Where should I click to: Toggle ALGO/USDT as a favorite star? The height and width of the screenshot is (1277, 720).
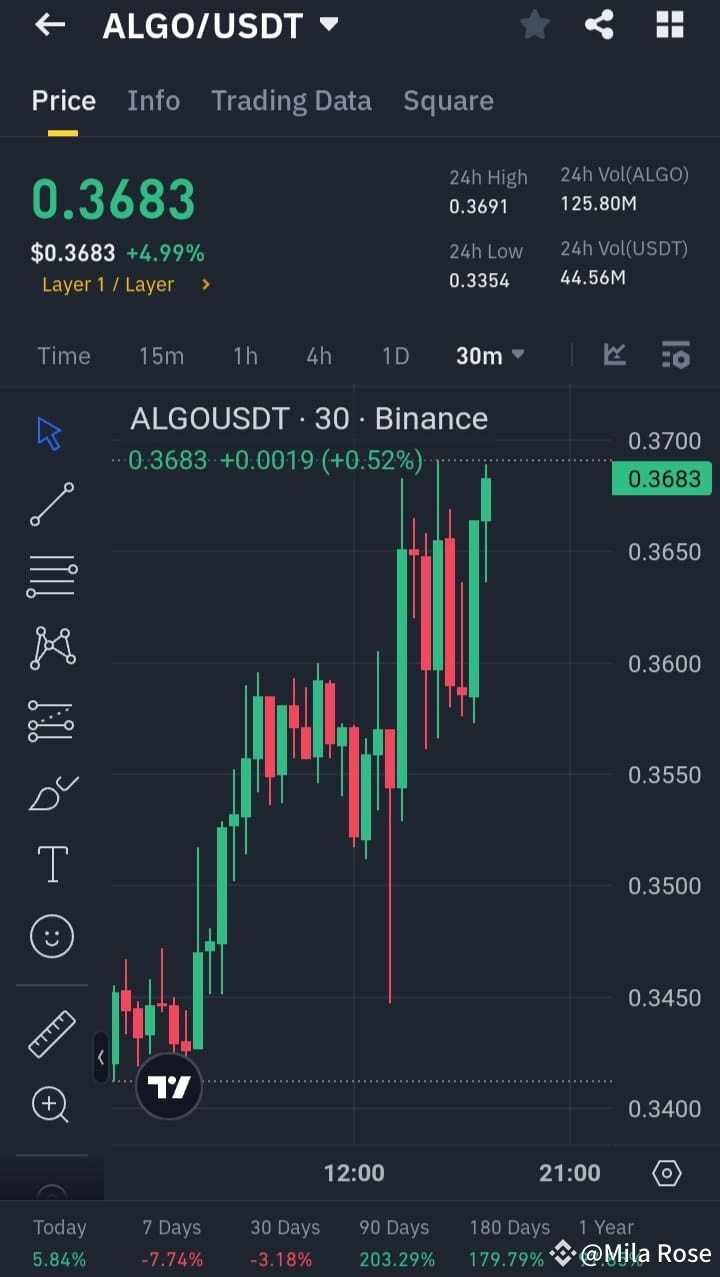tap(534, 25)
